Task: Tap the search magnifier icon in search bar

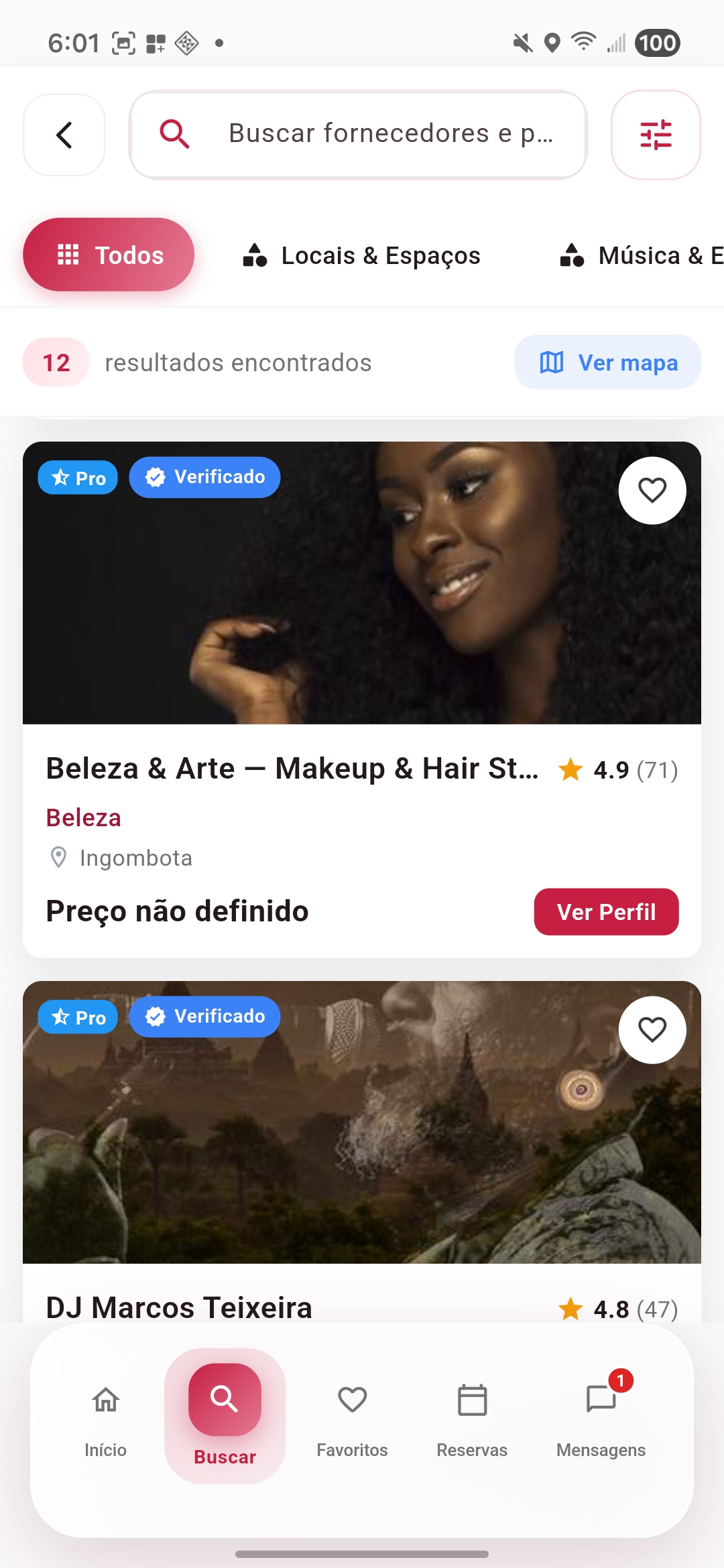Action: tap(175, 134)
